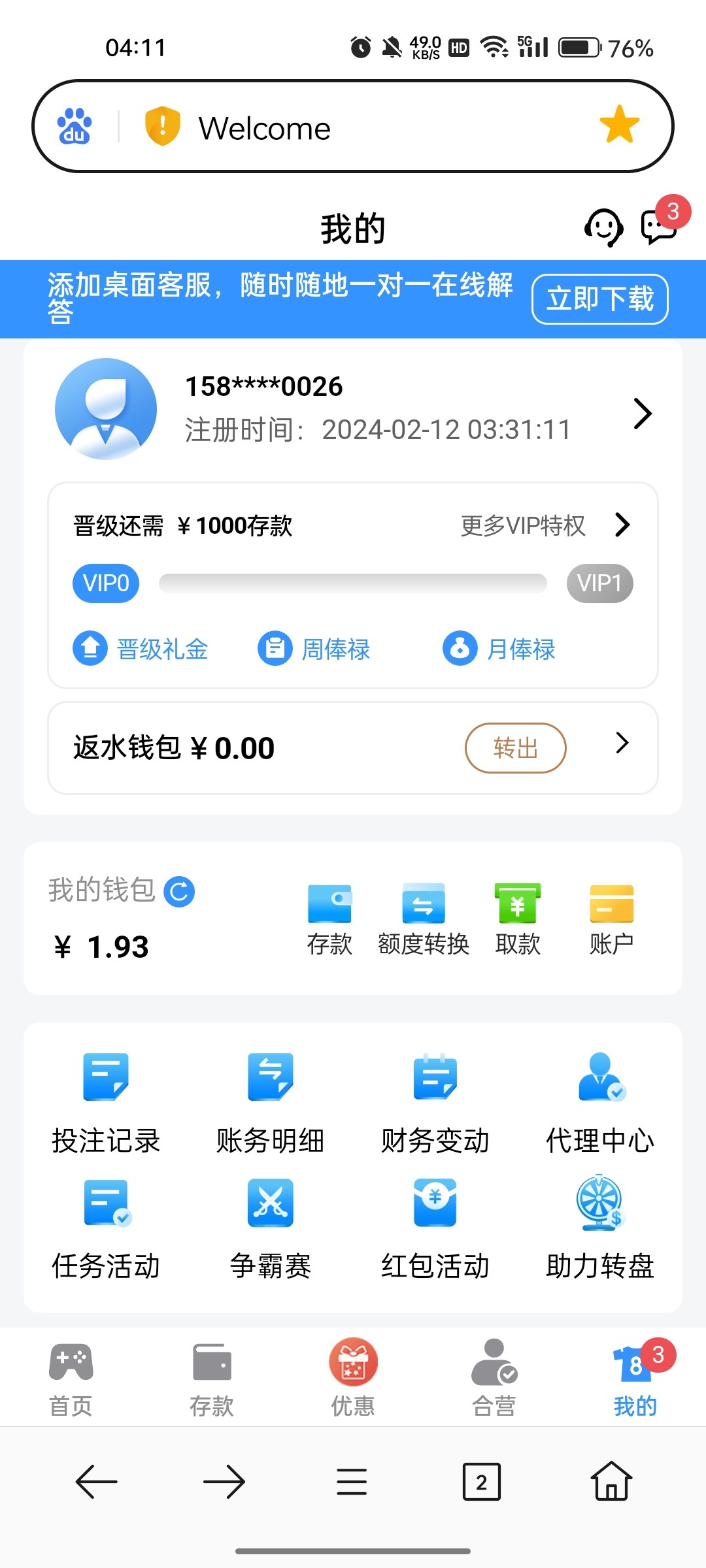Open 账务明细 account details
This screenshot has width=706, height=1568.
tap(271, 1102)
